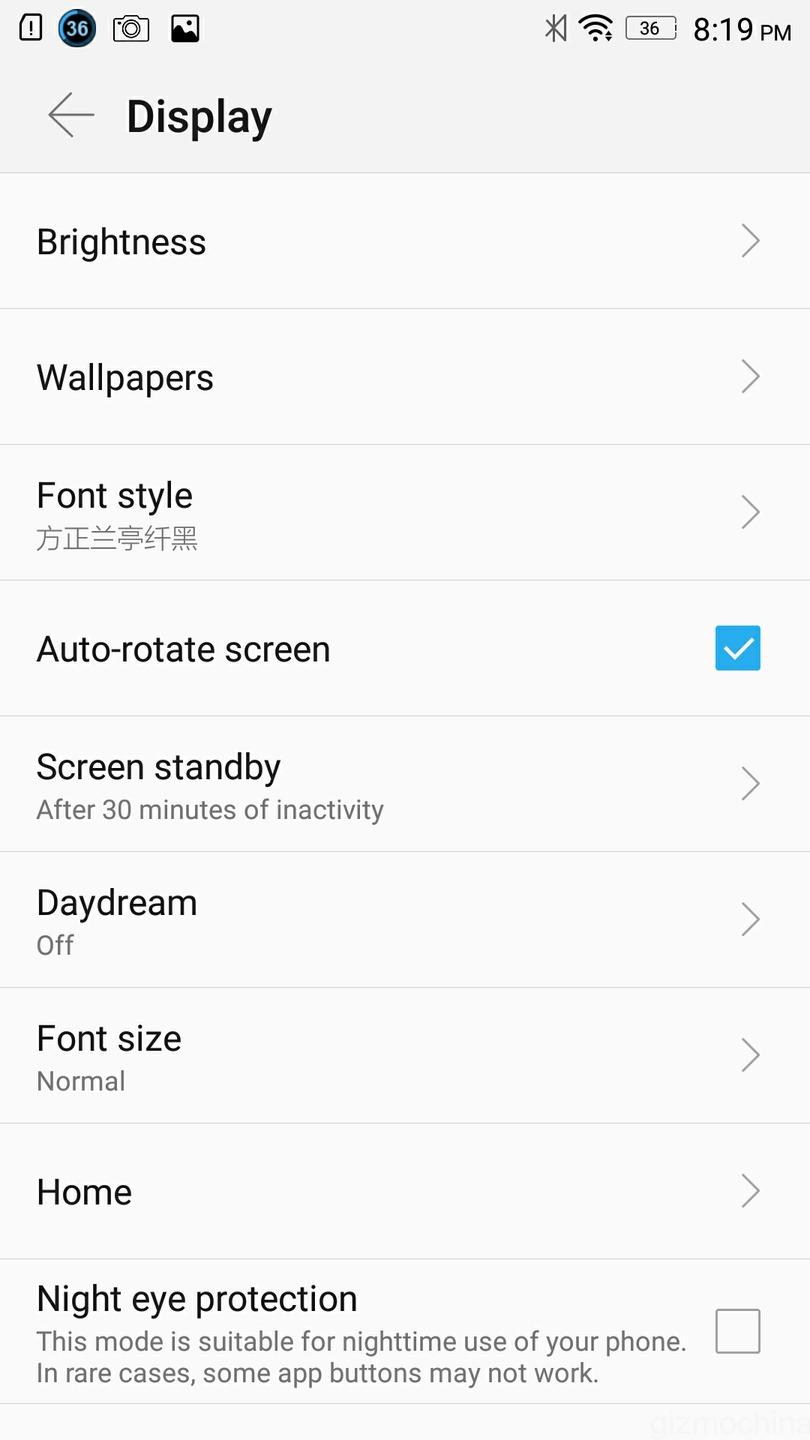
Task: Open the Wallpapers option
Action: [400, 377]
